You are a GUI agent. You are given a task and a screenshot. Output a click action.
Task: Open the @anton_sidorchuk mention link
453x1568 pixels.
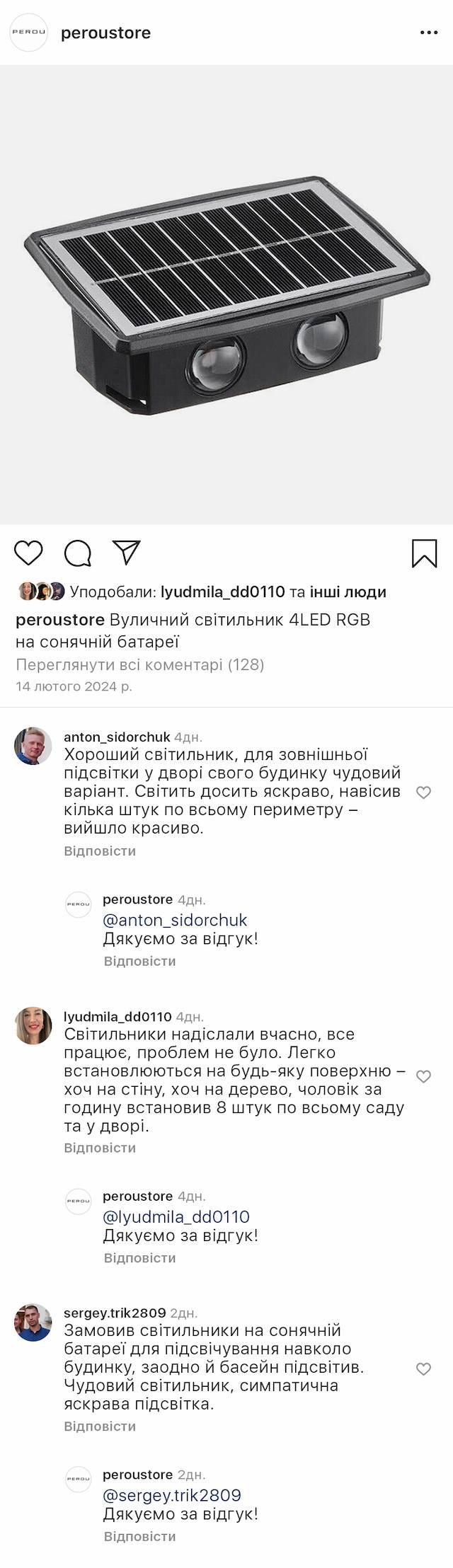175,920
